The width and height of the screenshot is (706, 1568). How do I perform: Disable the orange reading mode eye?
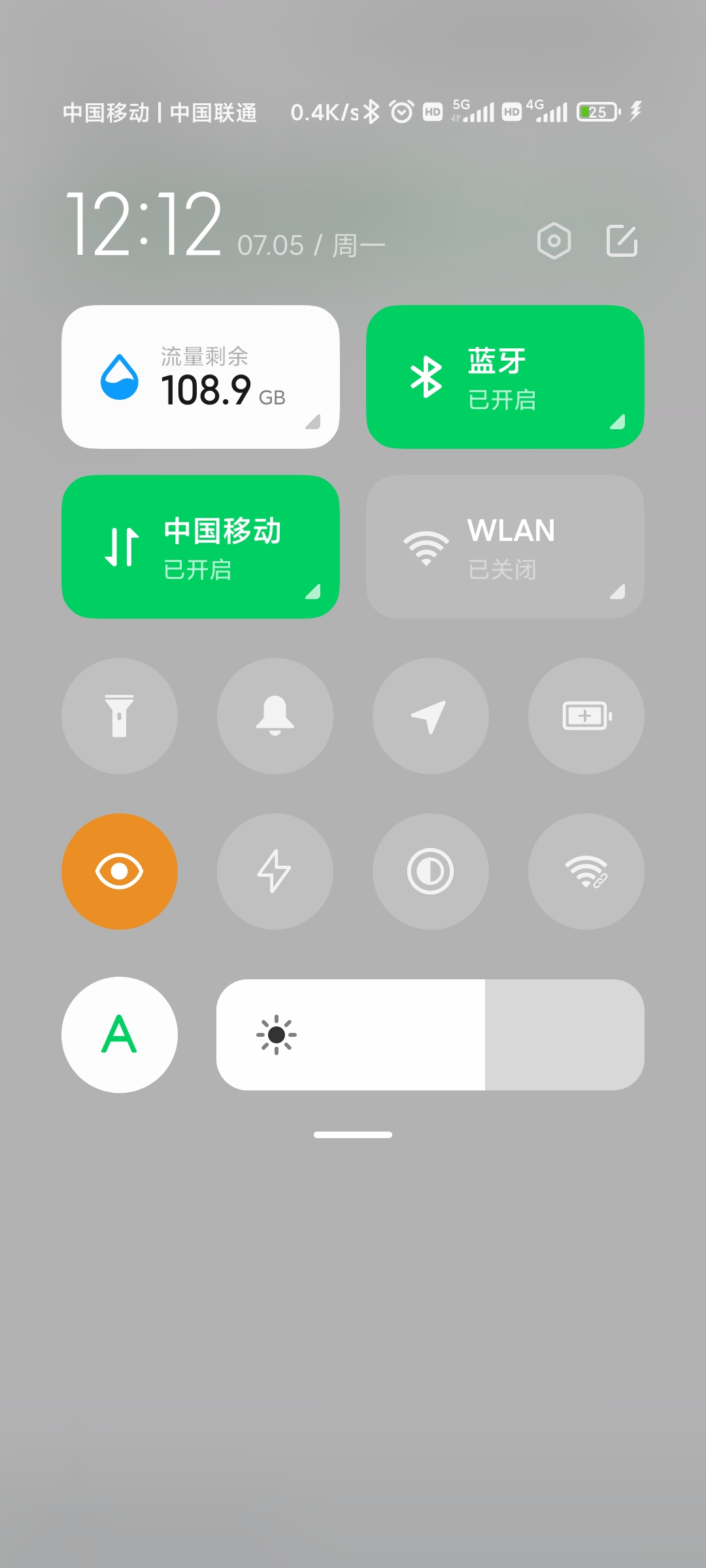coord(120,872)
